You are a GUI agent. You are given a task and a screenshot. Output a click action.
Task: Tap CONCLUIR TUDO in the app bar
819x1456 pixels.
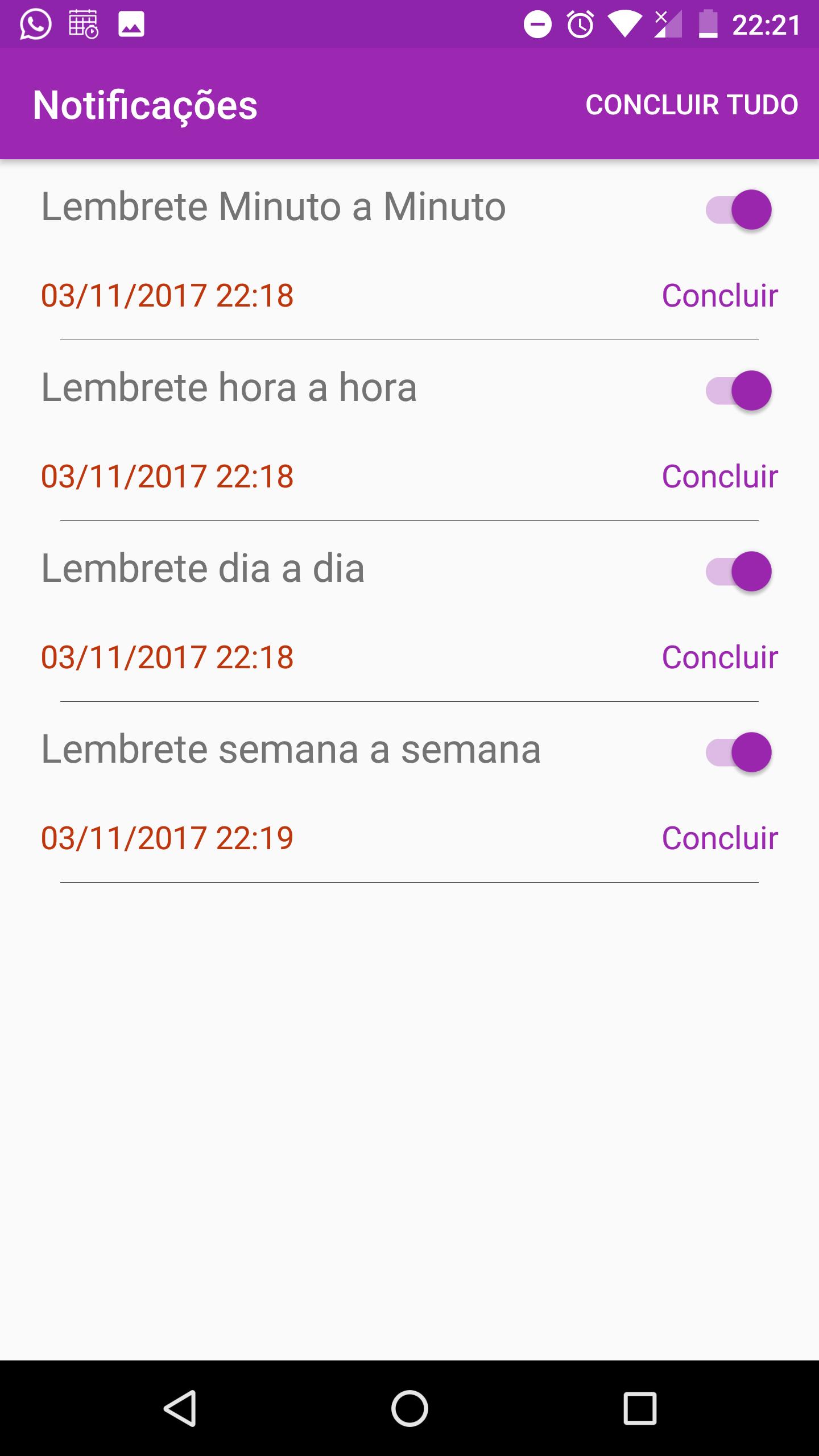pyautogui.click(x=692, y=105)
